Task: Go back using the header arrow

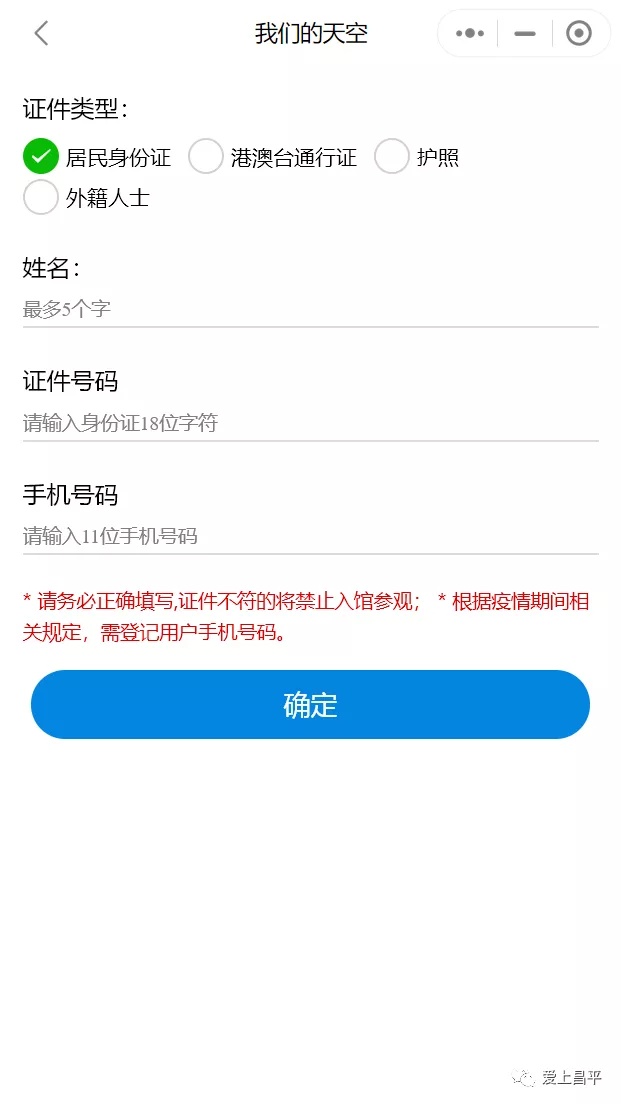Action: [42, 33]
